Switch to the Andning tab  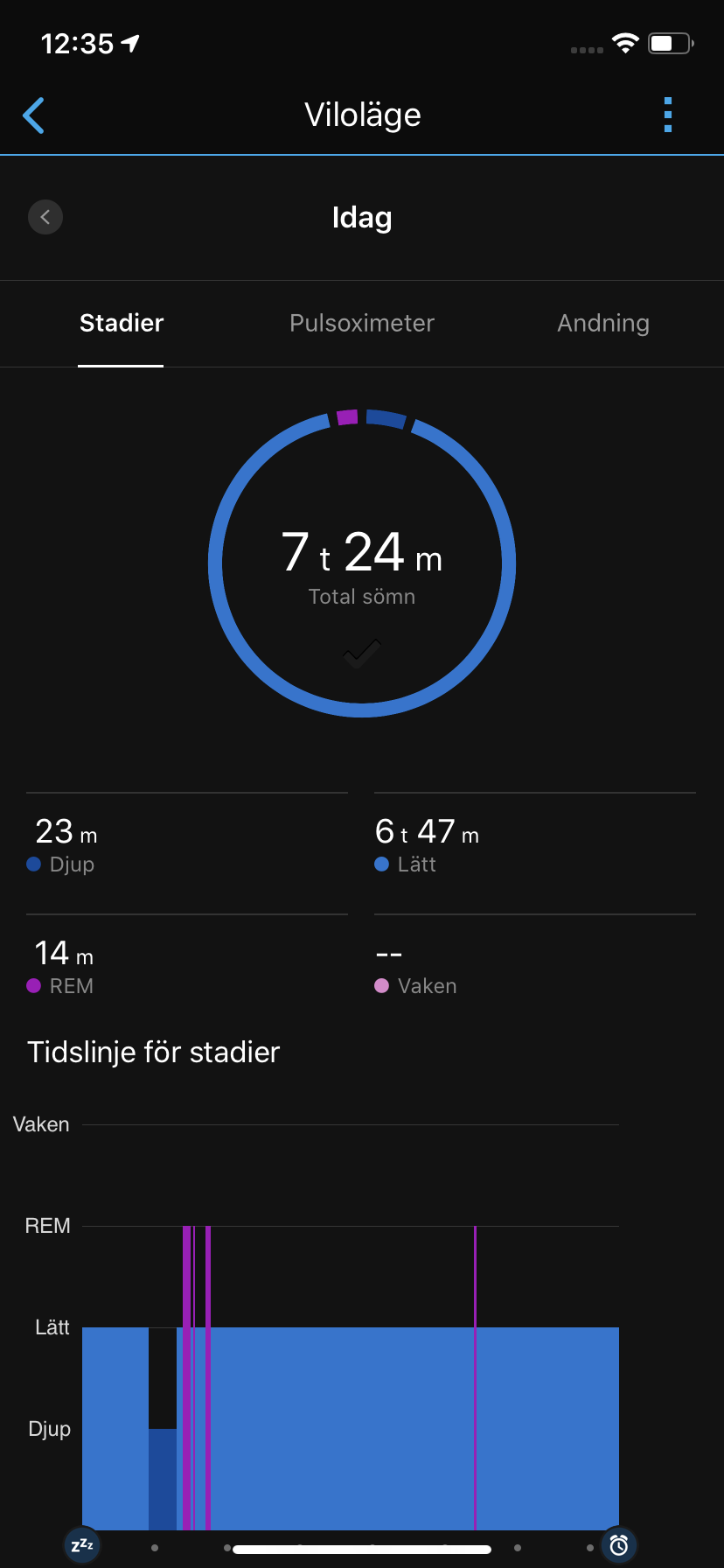click(x=603, y=323)
